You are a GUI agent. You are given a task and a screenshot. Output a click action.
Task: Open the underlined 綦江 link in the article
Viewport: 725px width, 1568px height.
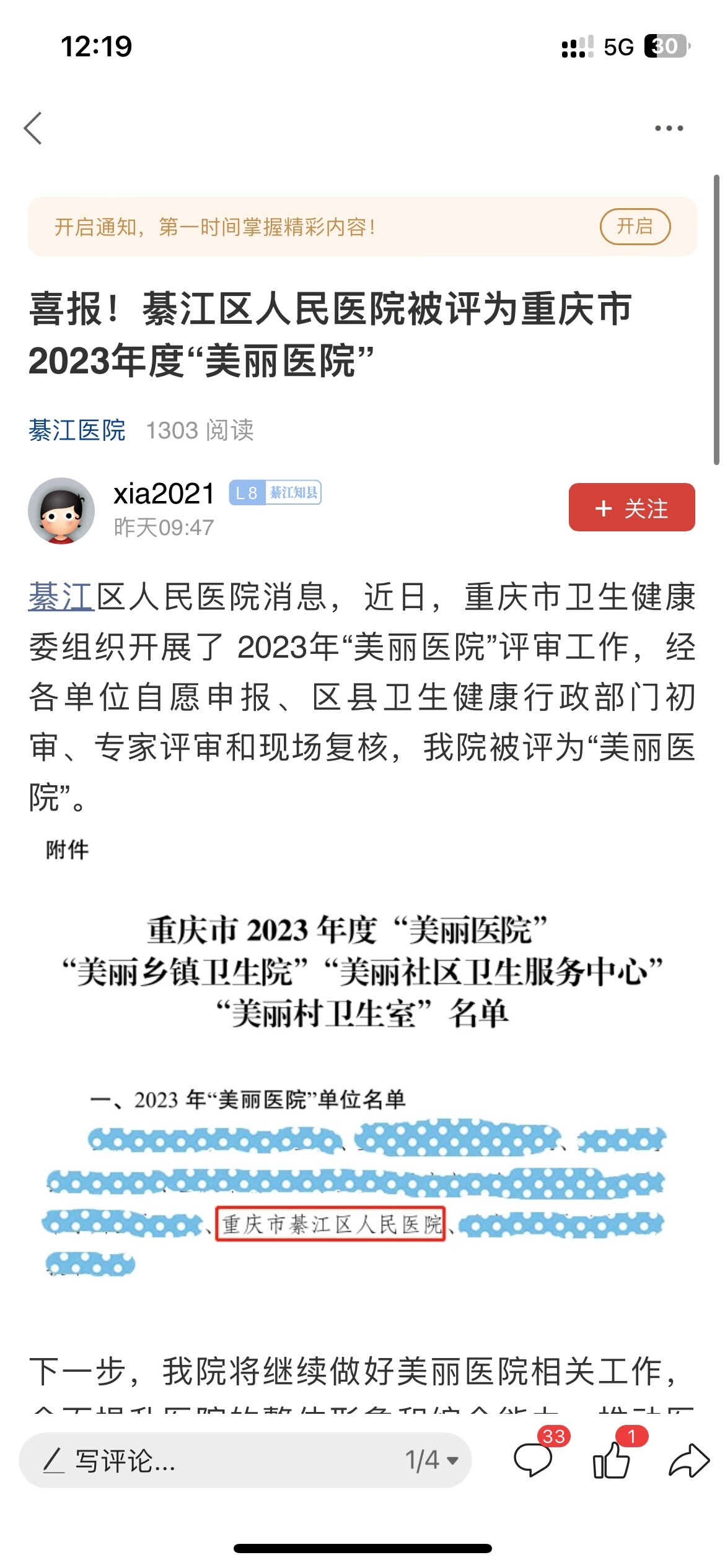point(61,597)
